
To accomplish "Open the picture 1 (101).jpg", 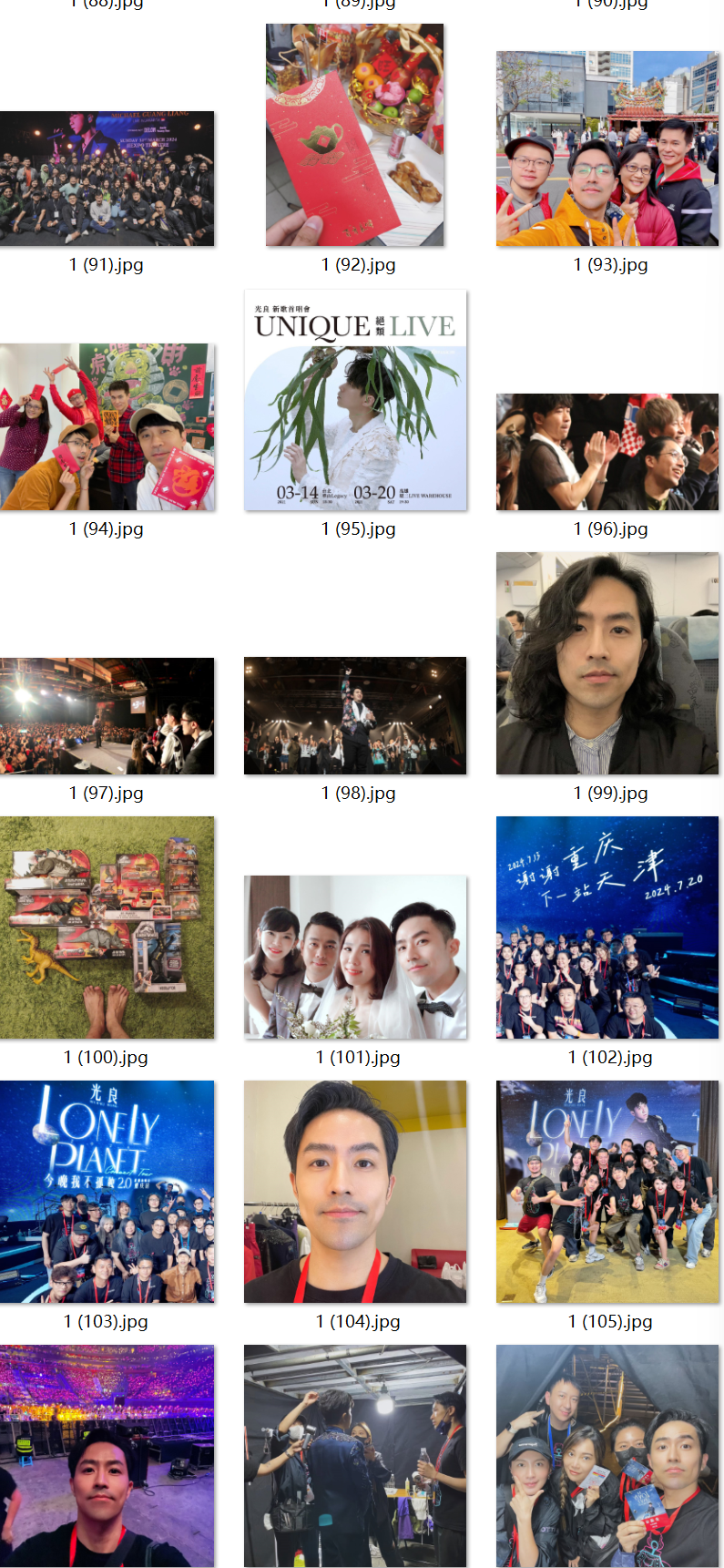I will [x=355, y=957].
